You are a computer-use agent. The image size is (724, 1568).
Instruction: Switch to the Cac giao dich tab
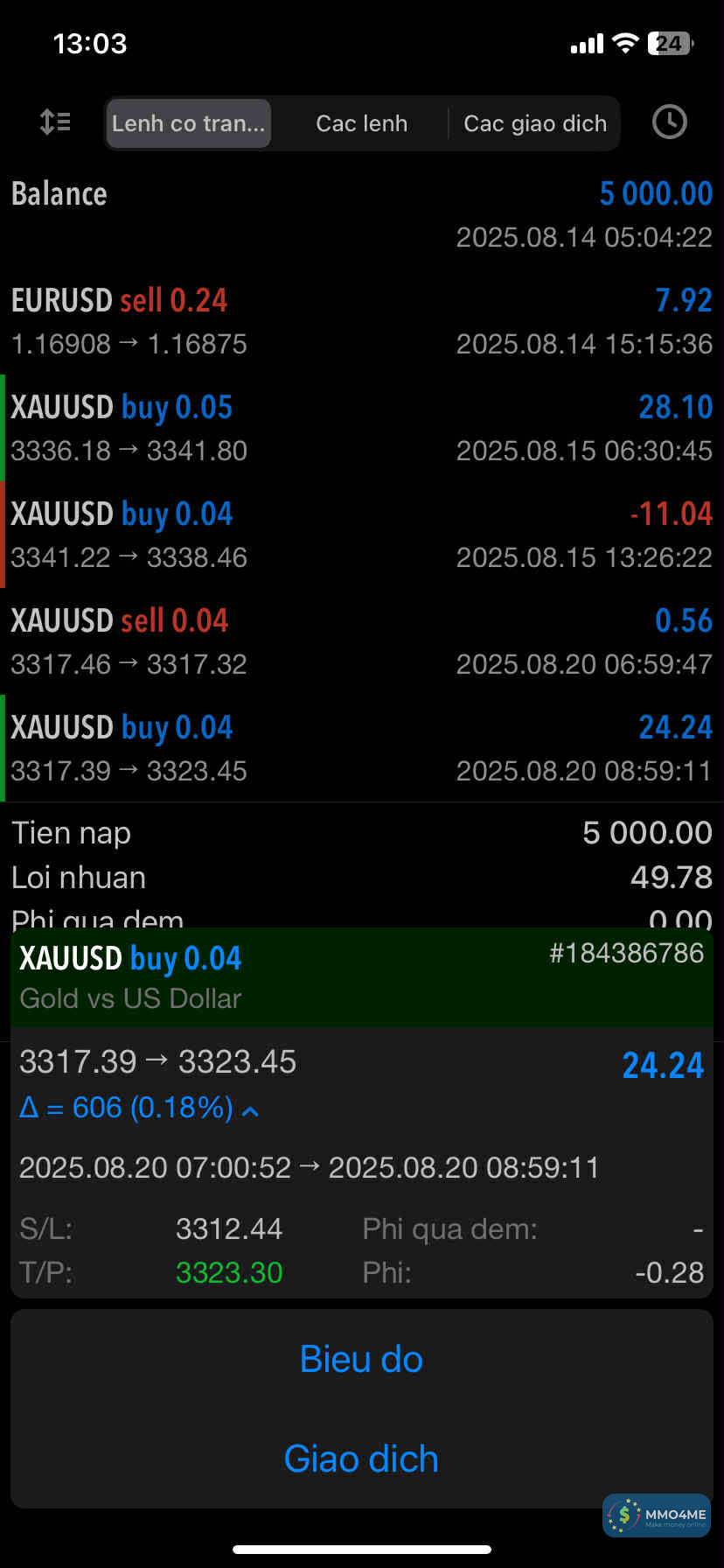(534, 123)
